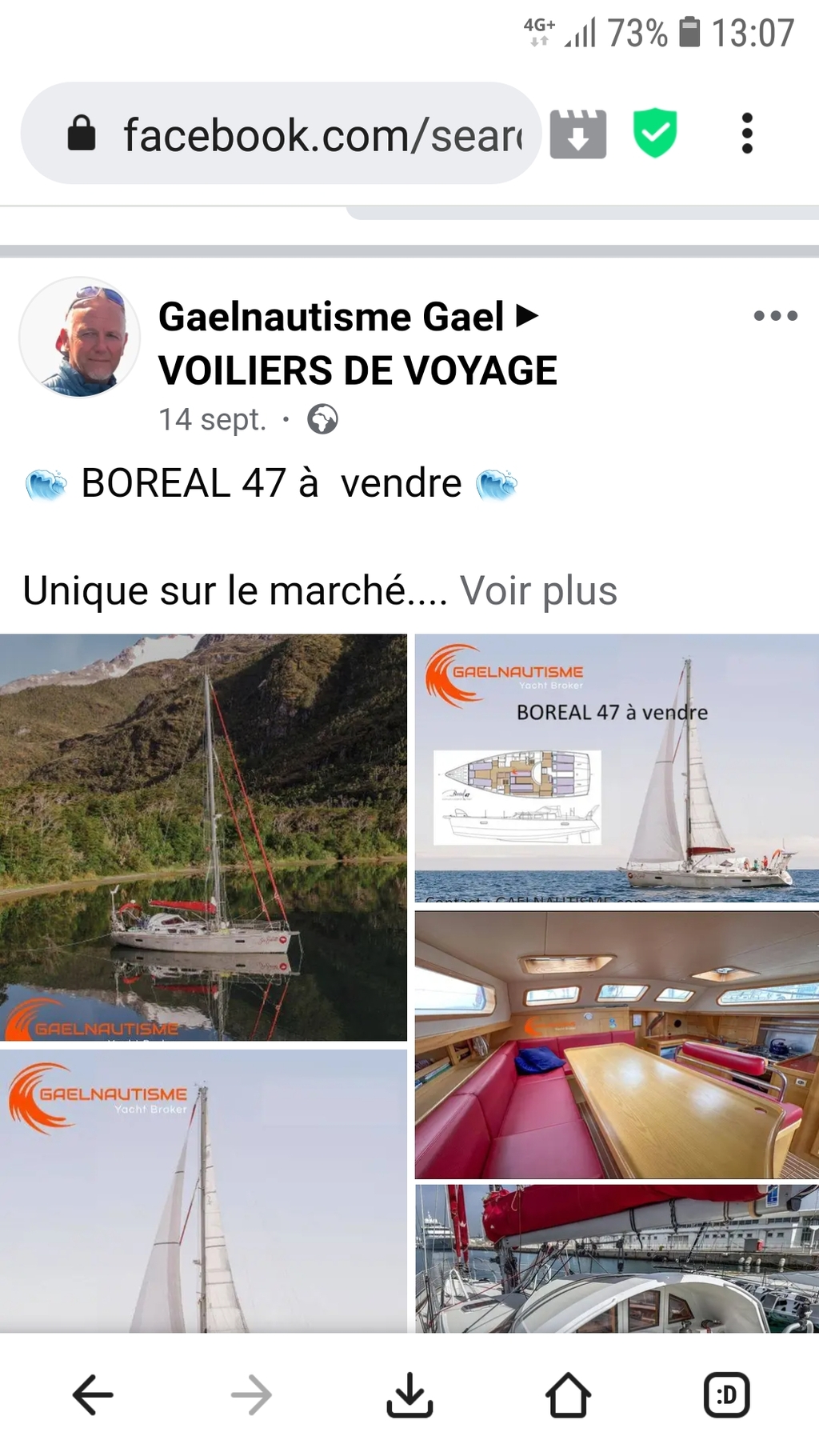Open the BOREAL 47 à vendre layout image
819x1456 pixels.
coord(617,768)
